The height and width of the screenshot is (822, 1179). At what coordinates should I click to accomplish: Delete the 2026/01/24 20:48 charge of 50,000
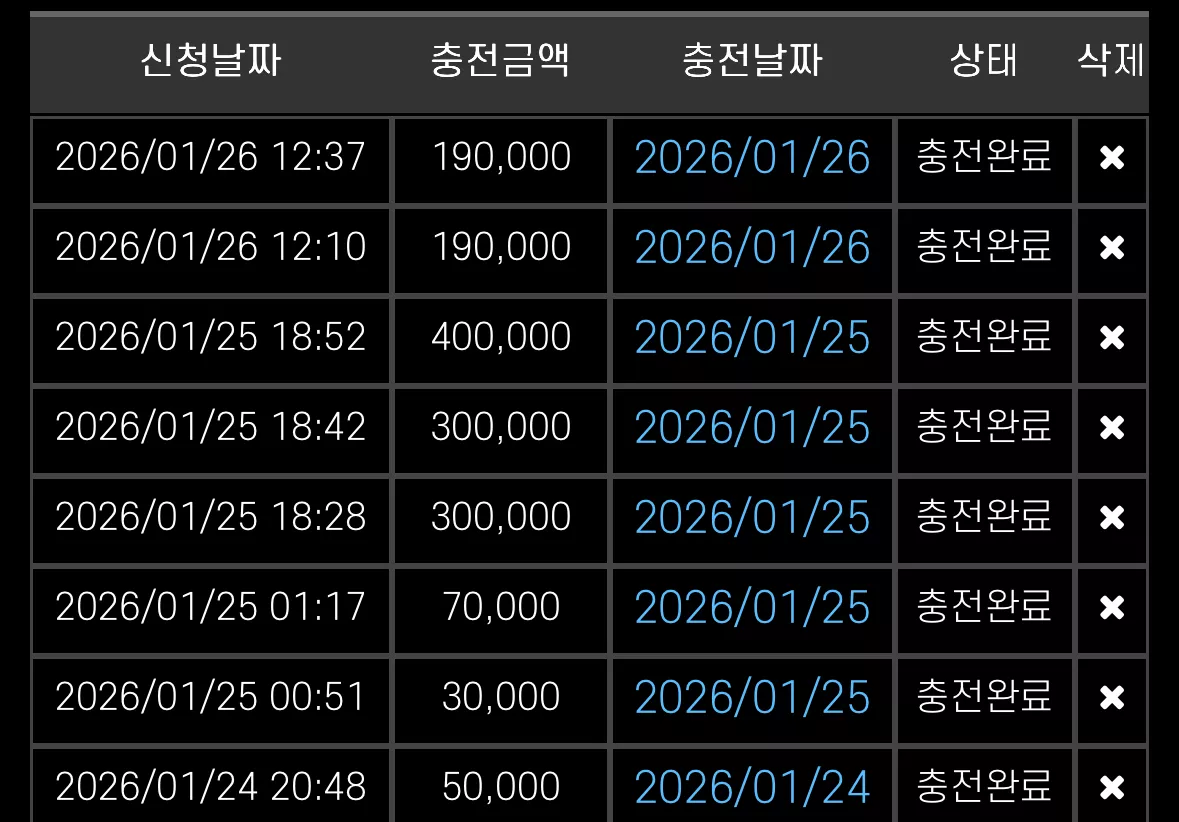click(x=1111, y=787)
